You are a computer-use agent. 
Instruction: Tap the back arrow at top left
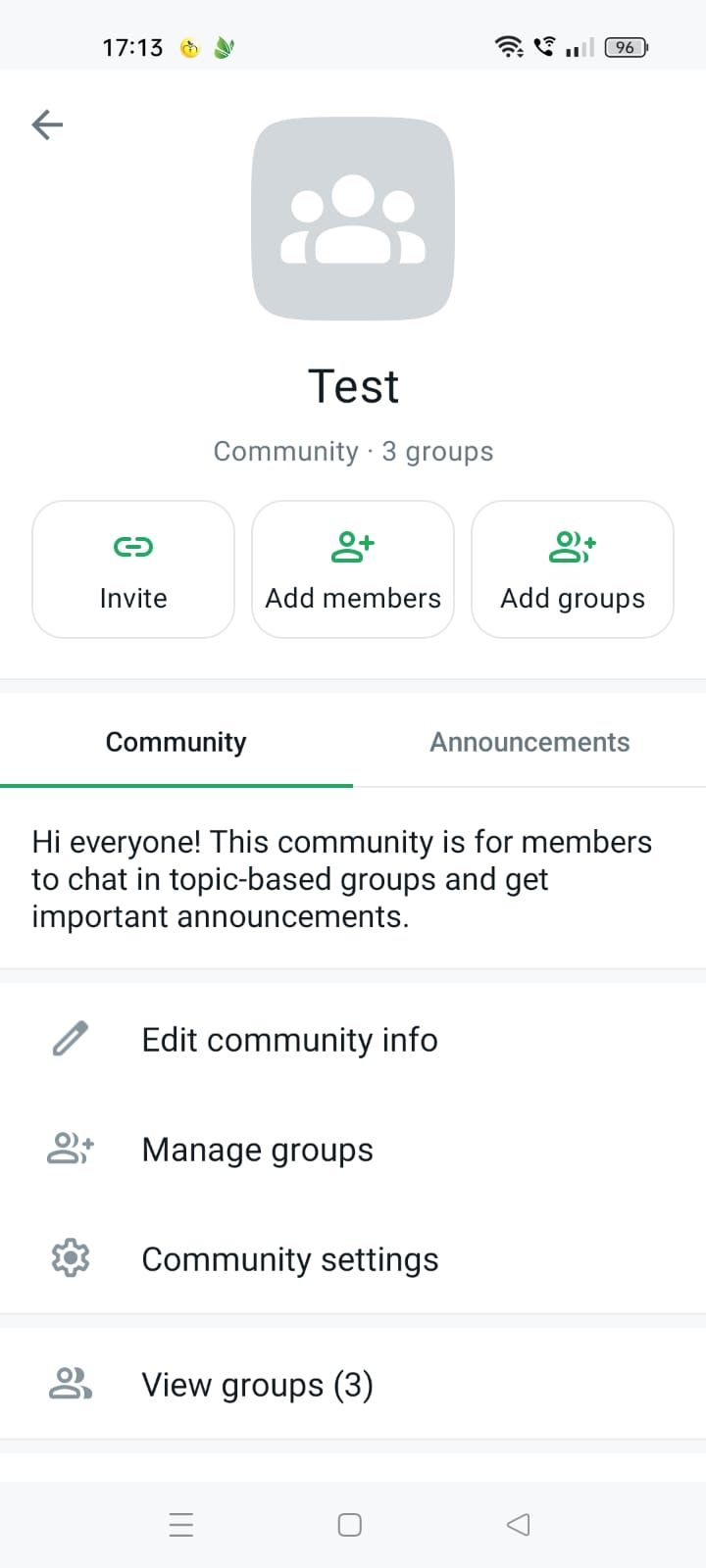click(x=46, y=124)
